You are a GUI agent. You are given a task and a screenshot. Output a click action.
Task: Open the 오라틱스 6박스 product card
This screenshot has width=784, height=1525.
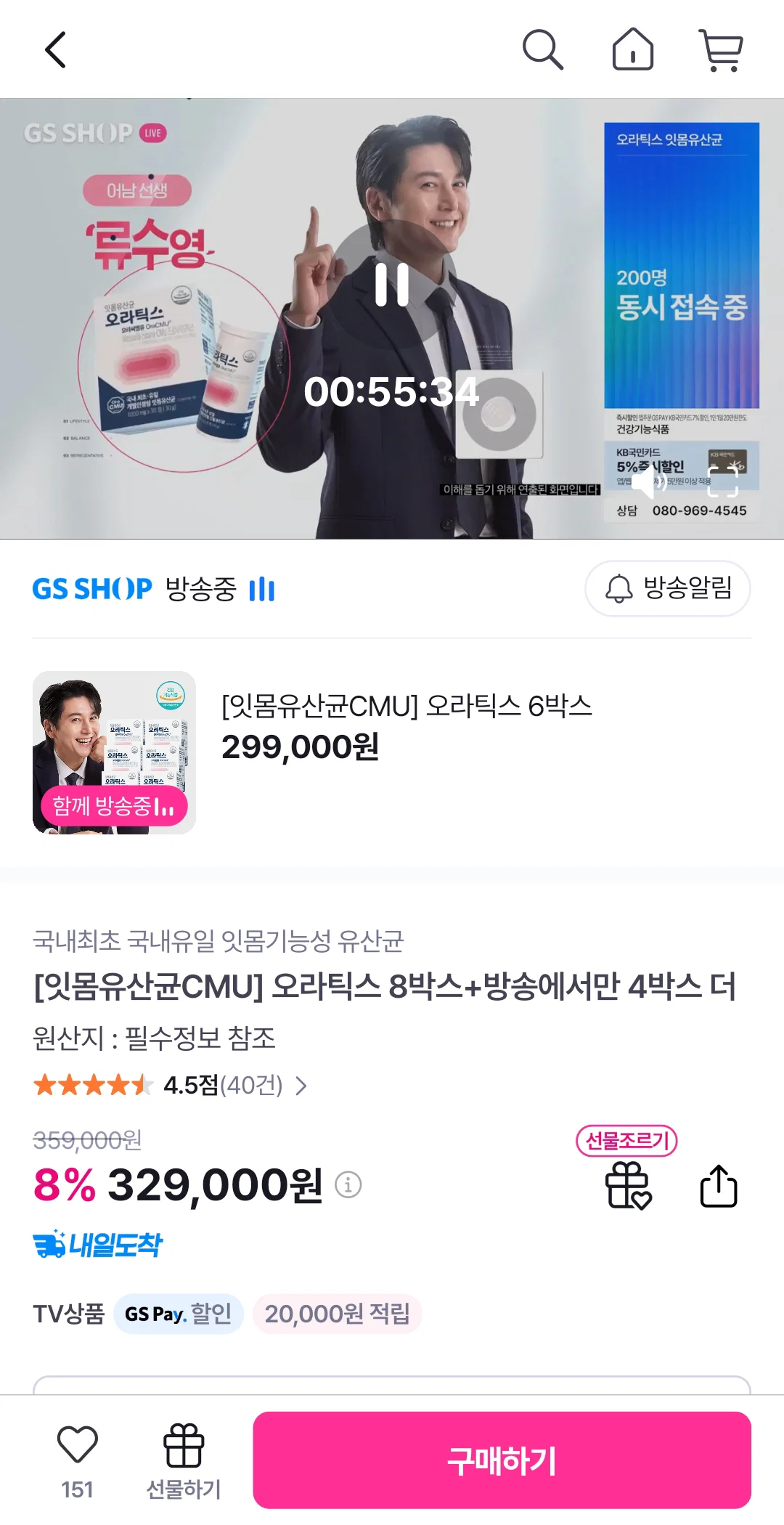[x=392, y=752]
